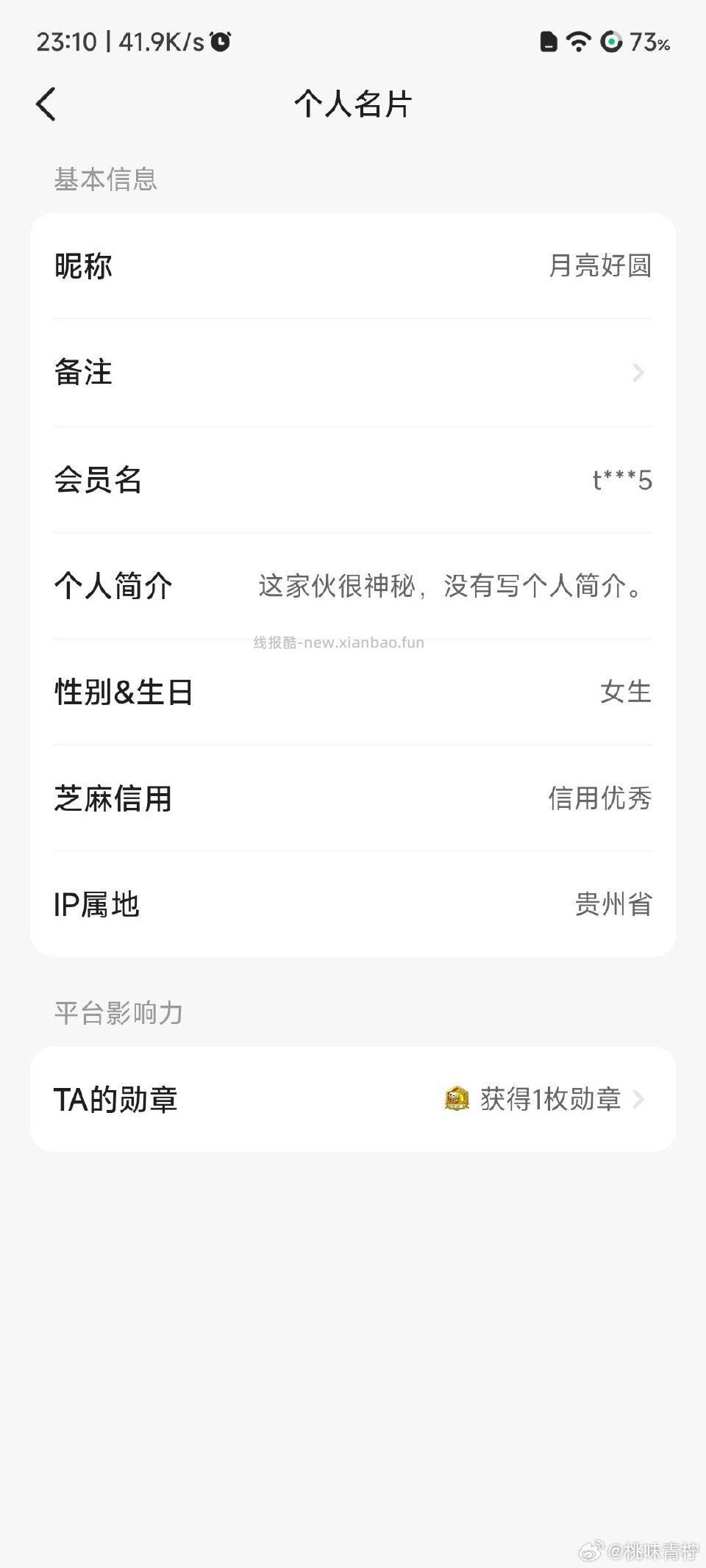
Task: Tap the IP属地 value 贵州省
Action: click(613, 906)
